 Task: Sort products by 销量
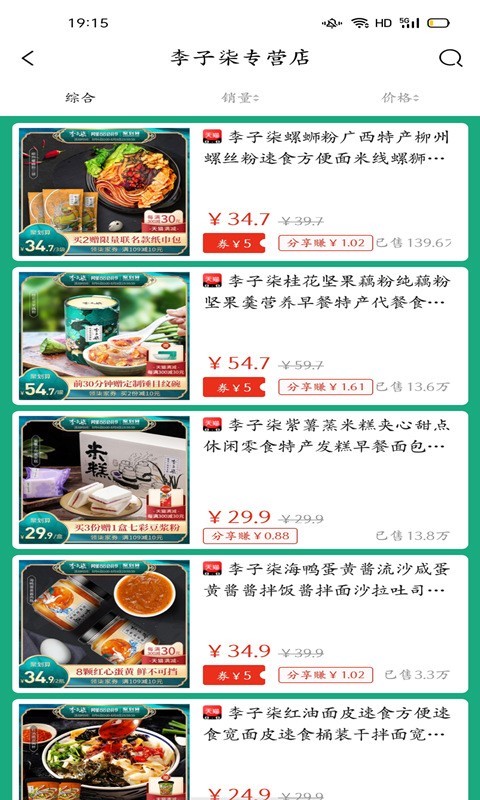[x=240, y=97]
